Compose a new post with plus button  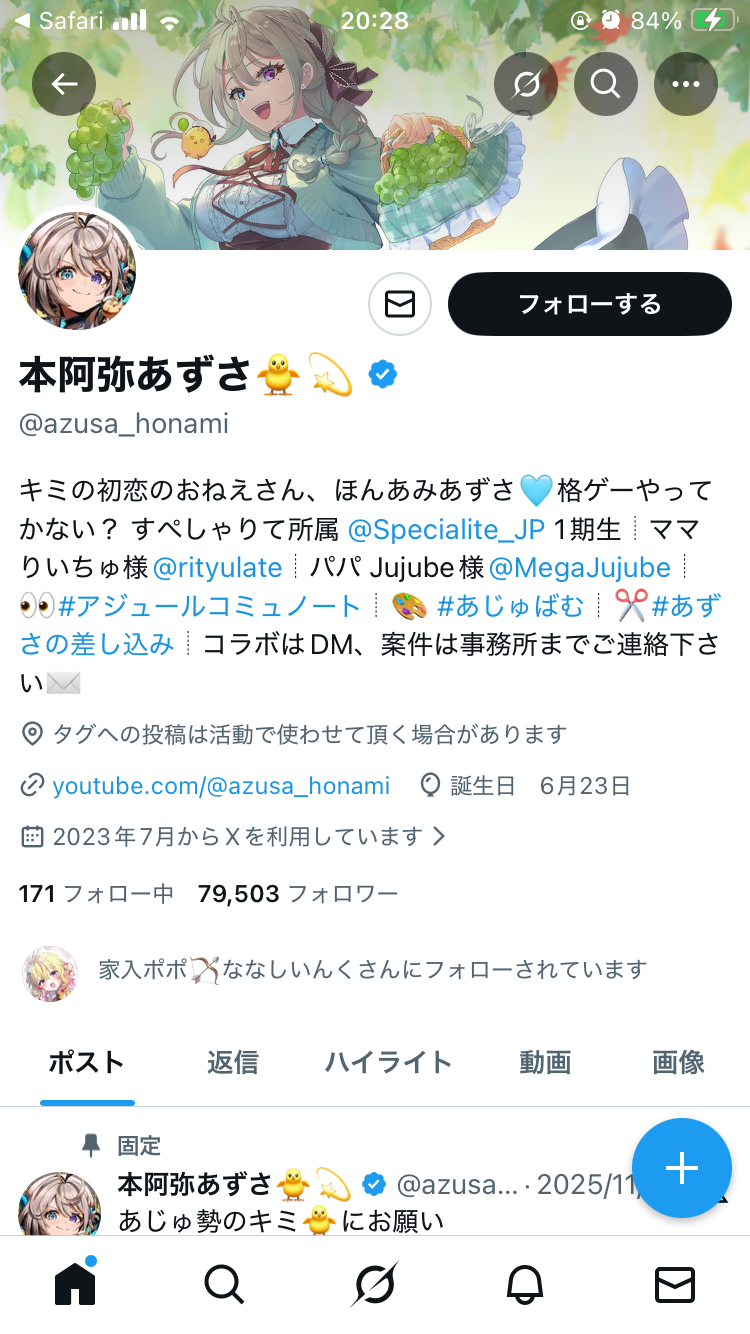(x=682, y=1168)
